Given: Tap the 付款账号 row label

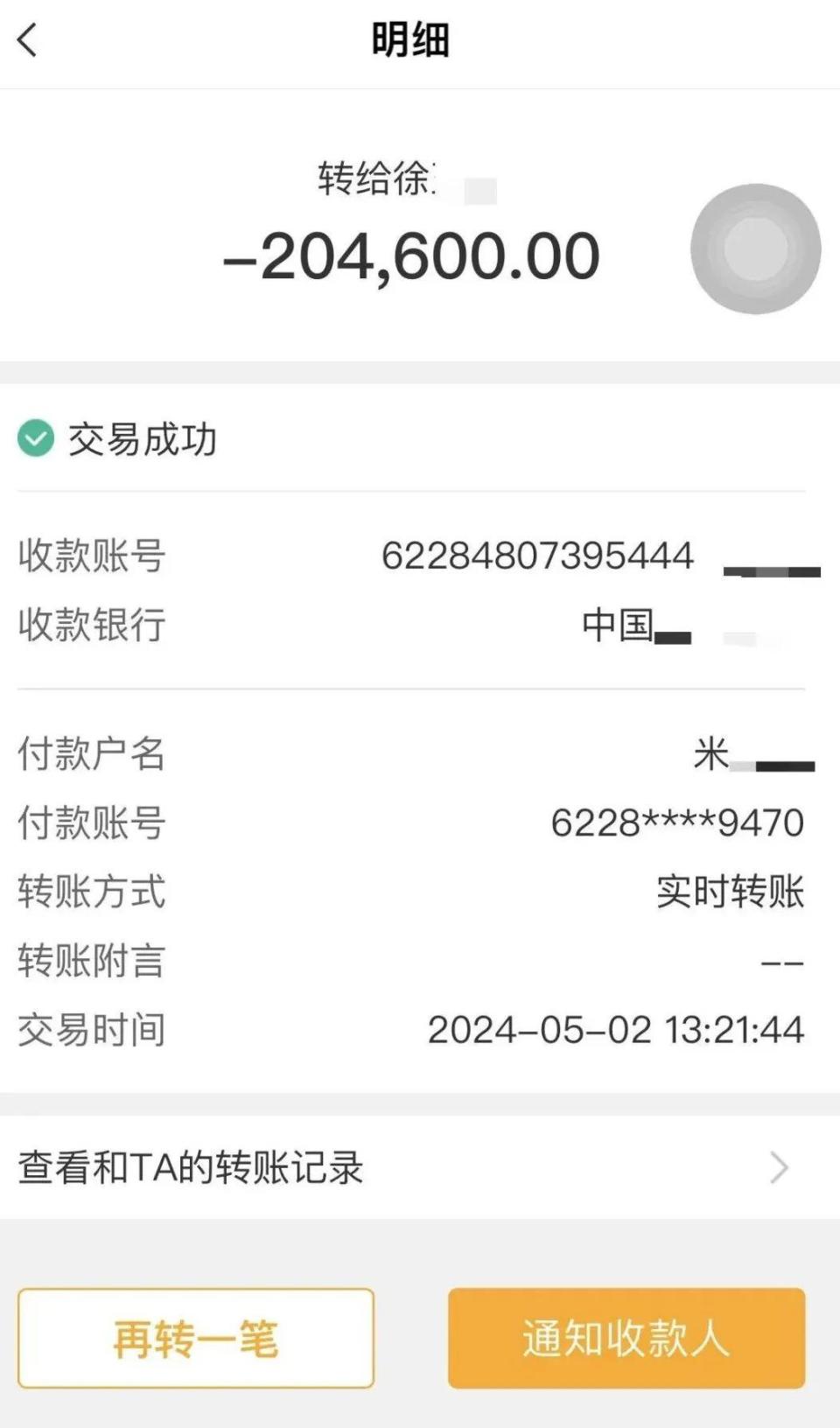Looking at the screenshot, I should [x=90, y=822].
